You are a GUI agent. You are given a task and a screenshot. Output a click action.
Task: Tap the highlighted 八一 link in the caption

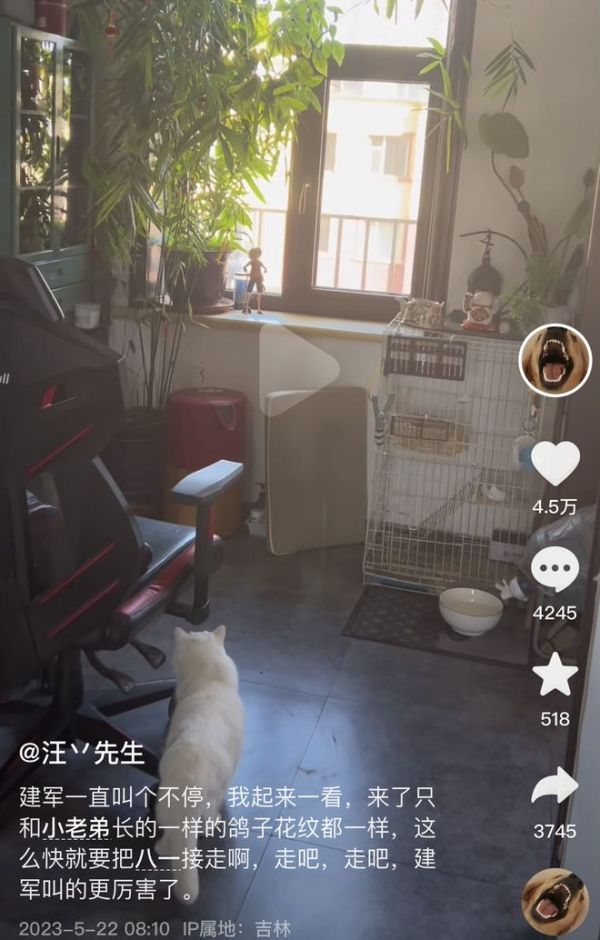(x=154, y=858)
